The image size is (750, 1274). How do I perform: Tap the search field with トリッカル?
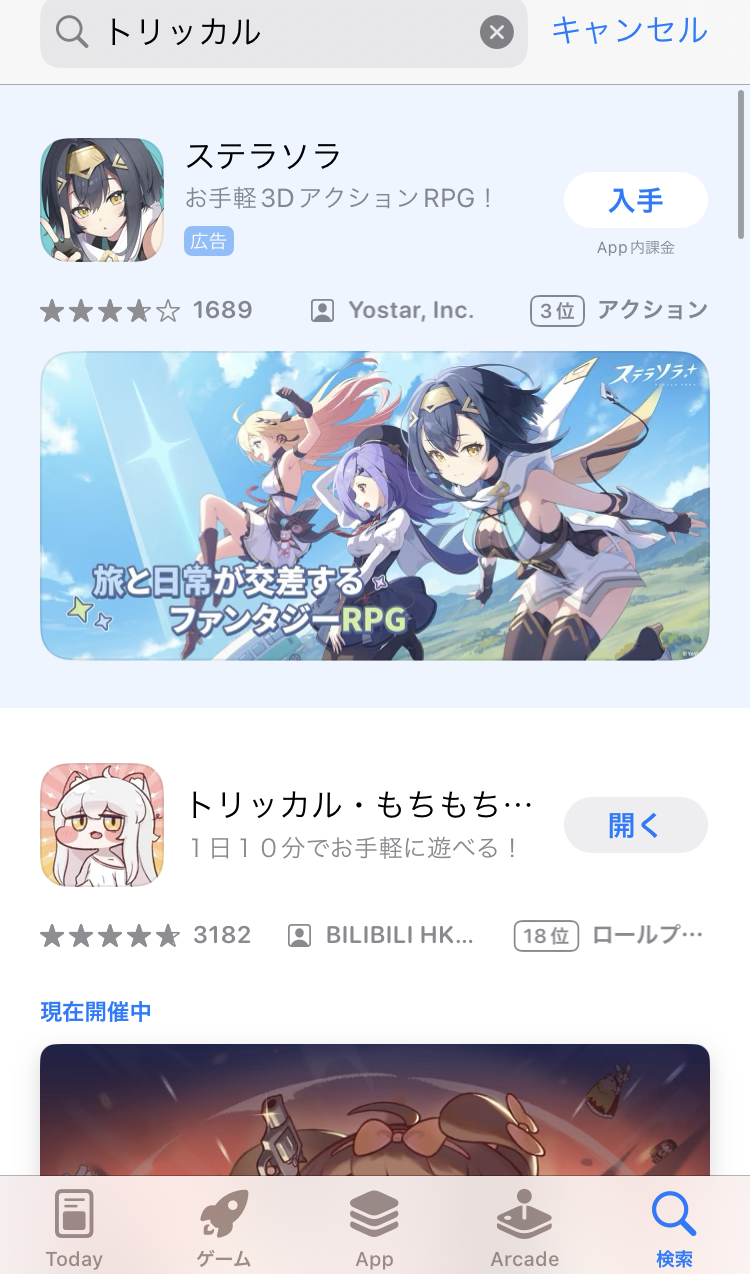pos(283,32)
